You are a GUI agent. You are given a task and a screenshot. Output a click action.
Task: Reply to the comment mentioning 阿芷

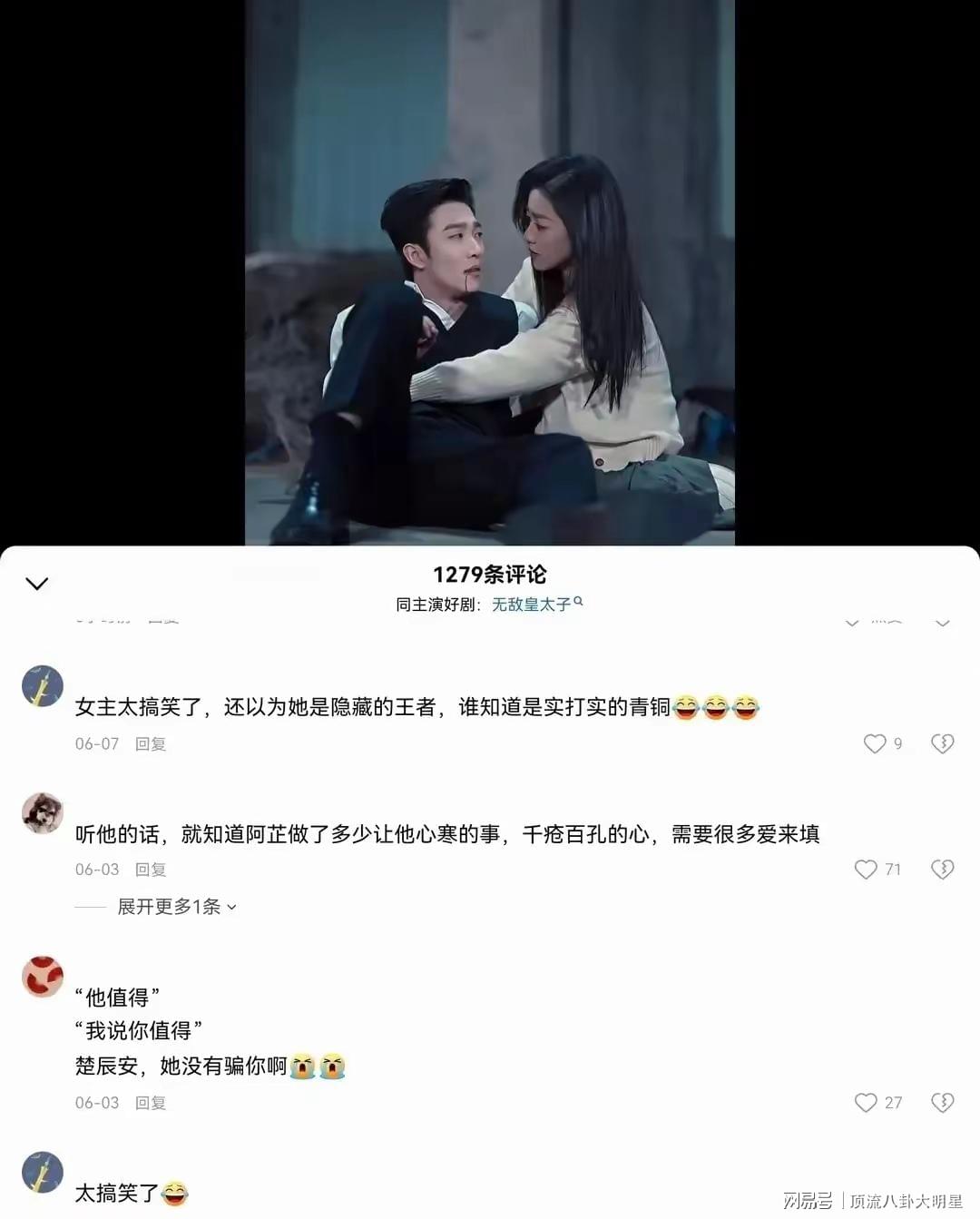click(151, 869)
